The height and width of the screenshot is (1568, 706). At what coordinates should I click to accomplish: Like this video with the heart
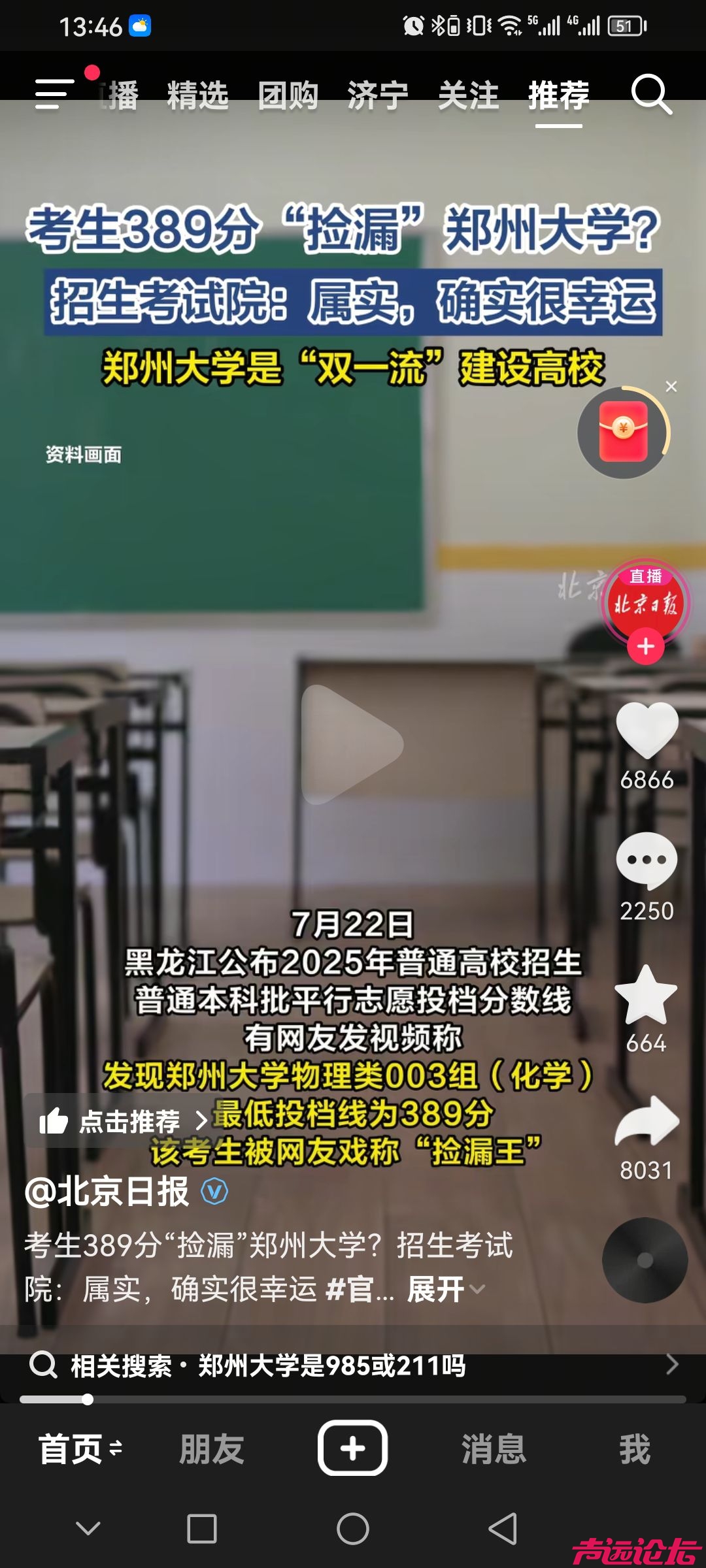coord(647,730)
